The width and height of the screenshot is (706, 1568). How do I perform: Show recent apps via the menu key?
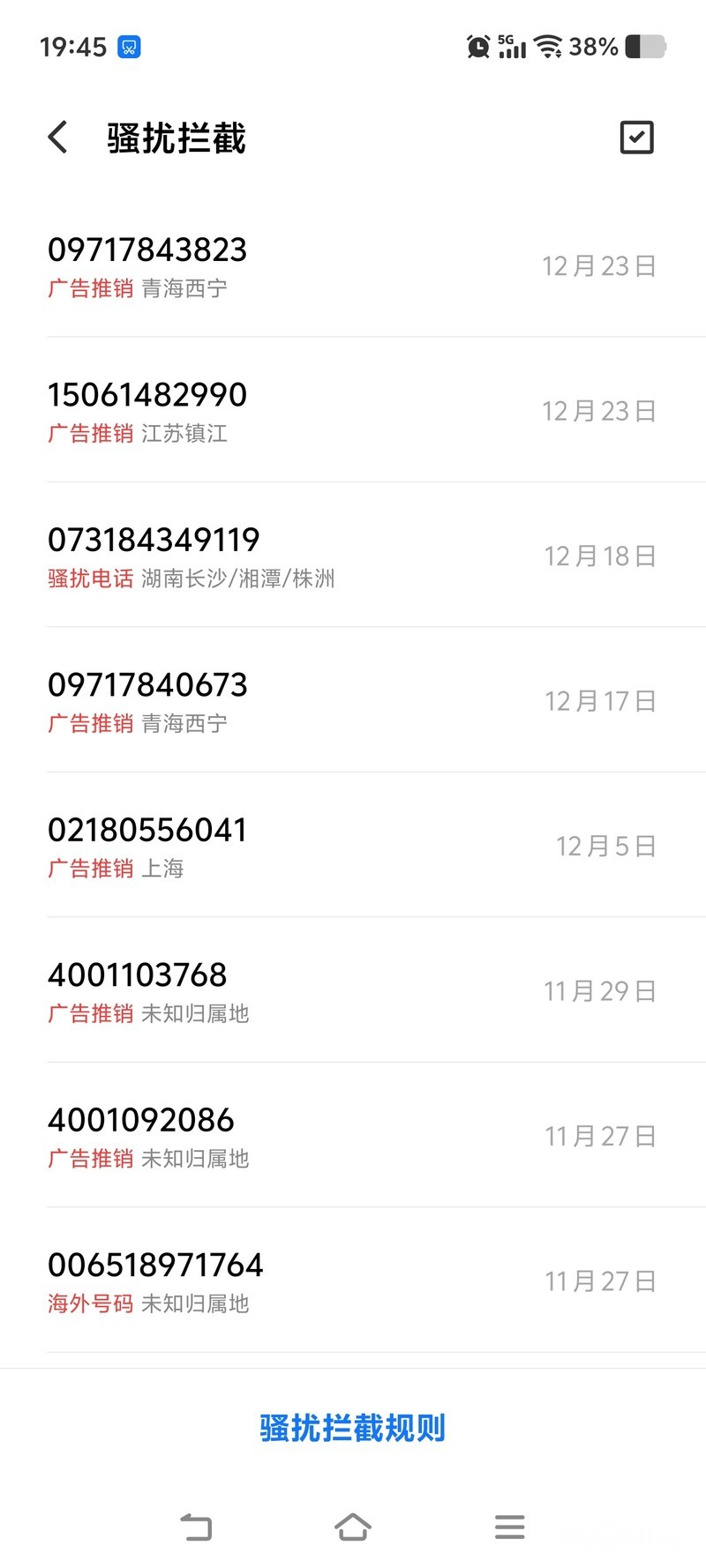click(x=509, y=1527)
